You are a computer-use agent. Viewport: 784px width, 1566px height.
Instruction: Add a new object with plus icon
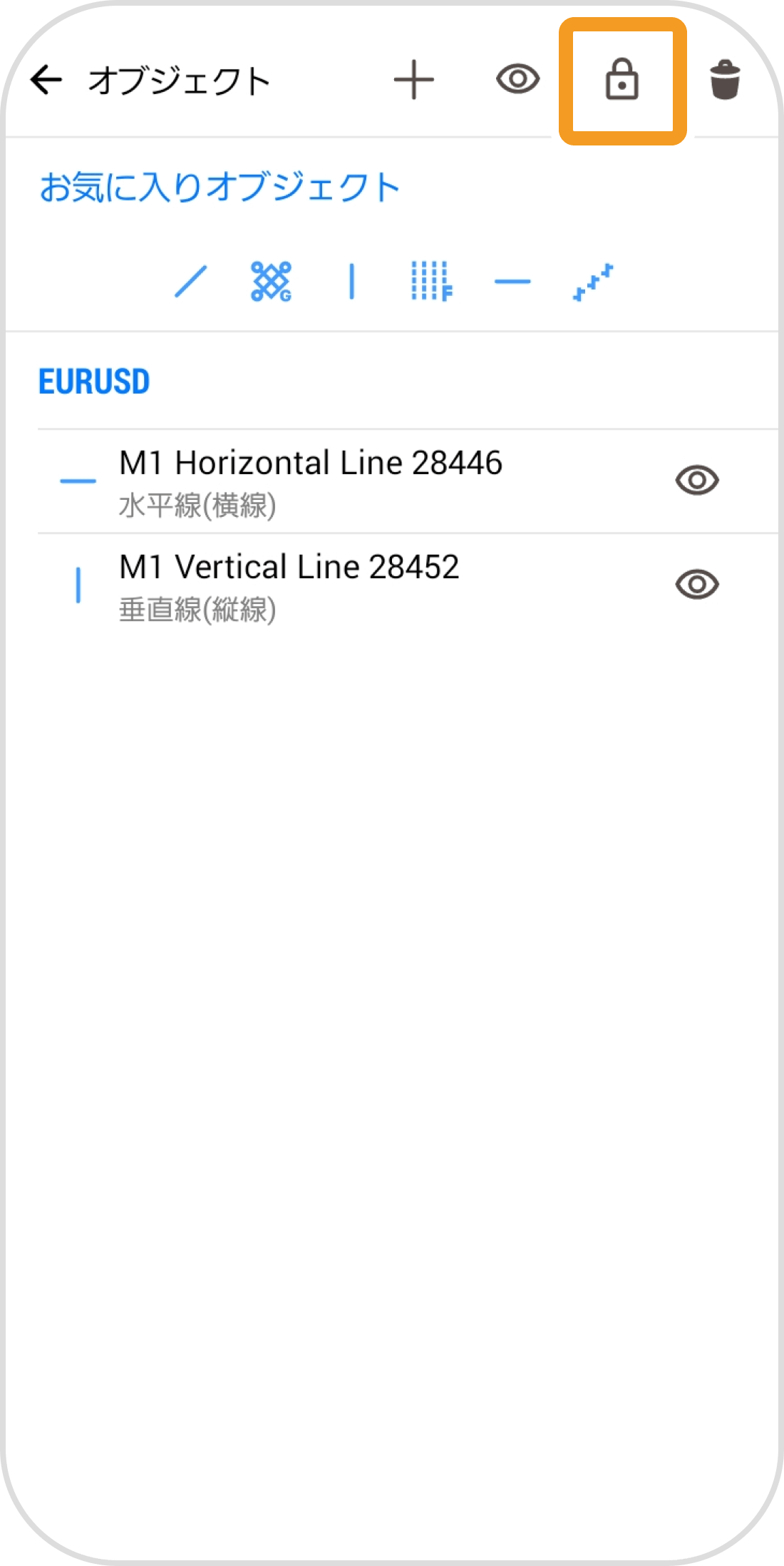[413, 79]
